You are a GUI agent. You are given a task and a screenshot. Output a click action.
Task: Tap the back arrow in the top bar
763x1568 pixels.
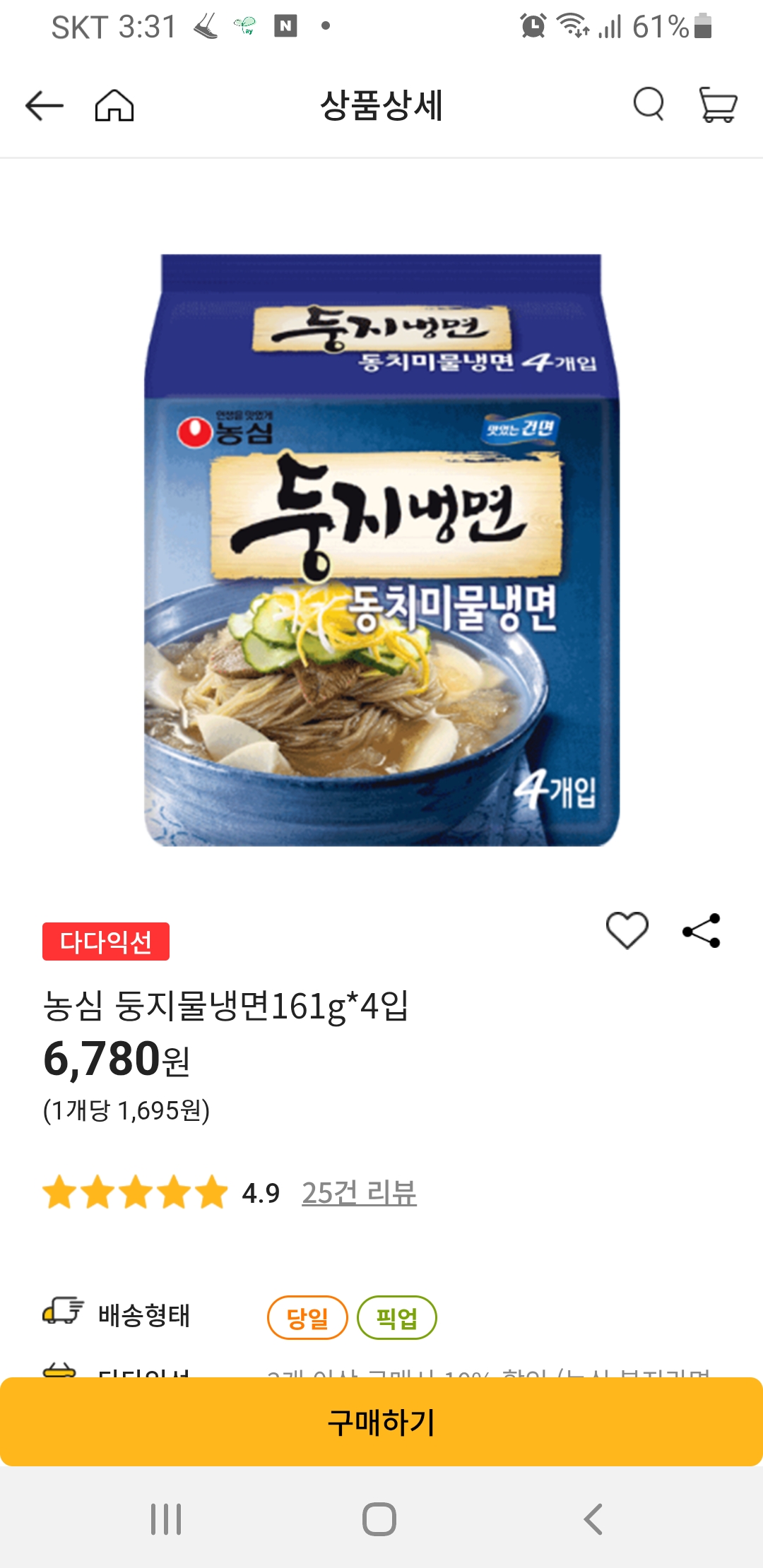(x=42, y=107)
